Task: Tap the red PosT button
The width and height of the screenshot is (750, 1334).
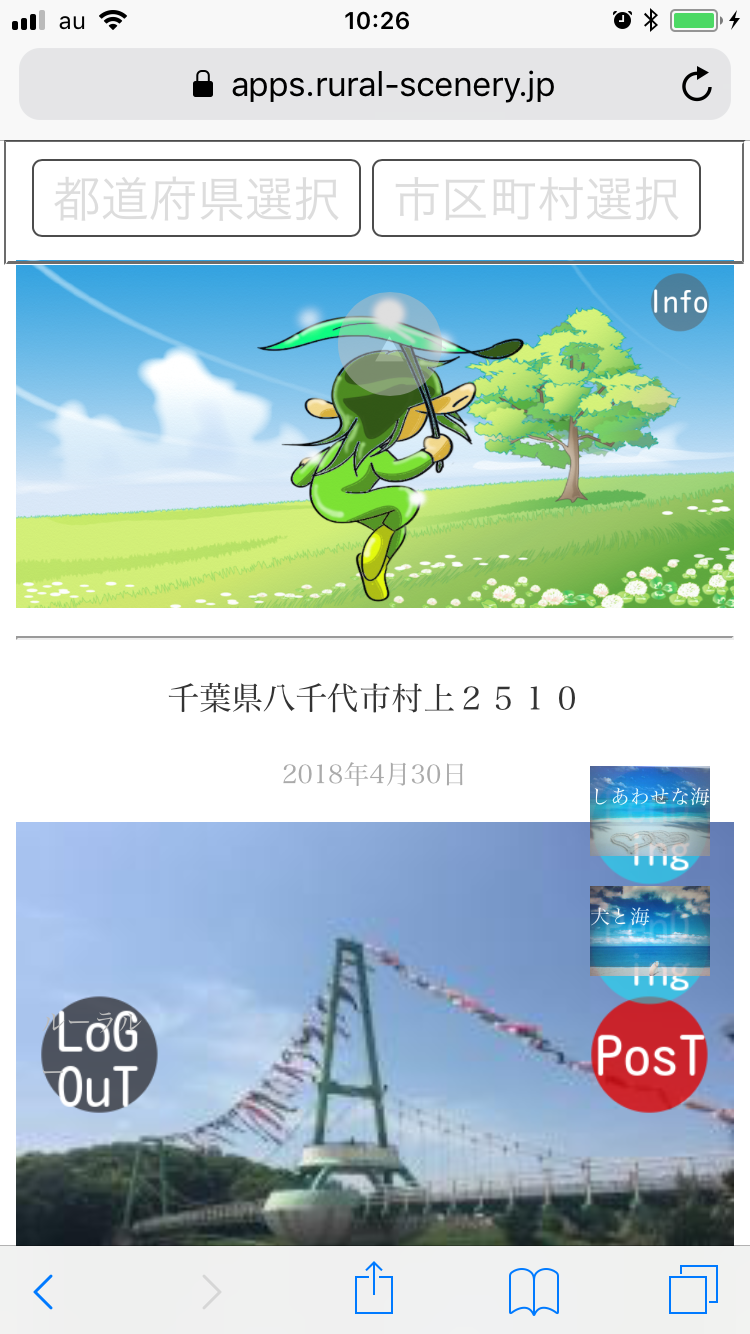Action: (x=650, y=1055)
